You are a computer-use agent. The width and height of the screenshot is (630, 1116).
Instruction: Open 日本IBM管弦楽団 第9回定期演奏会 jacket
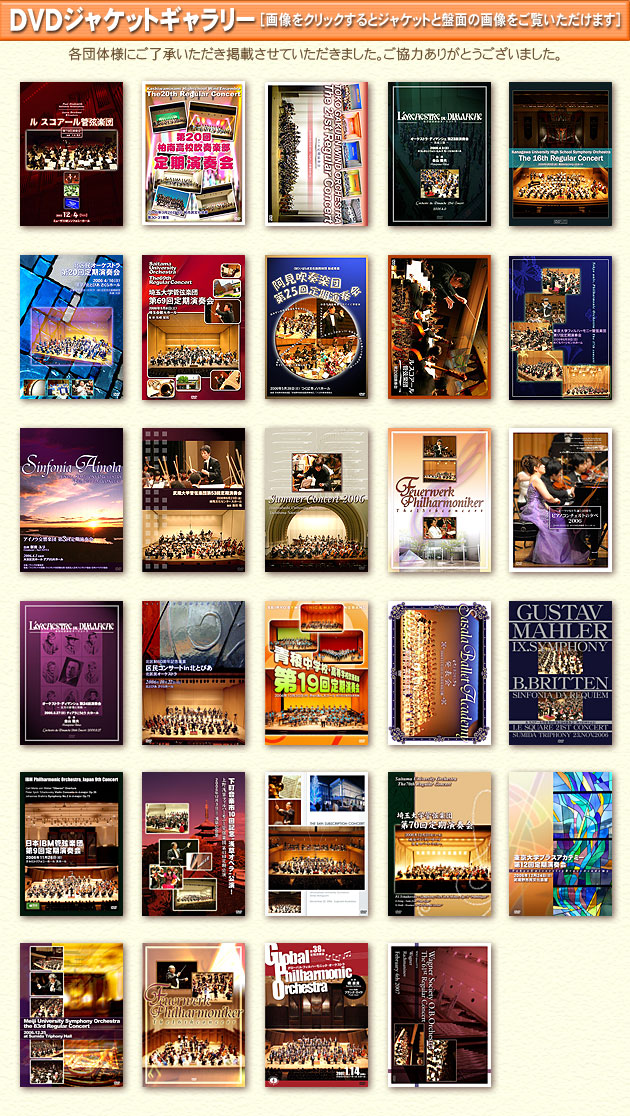point(71,844)
